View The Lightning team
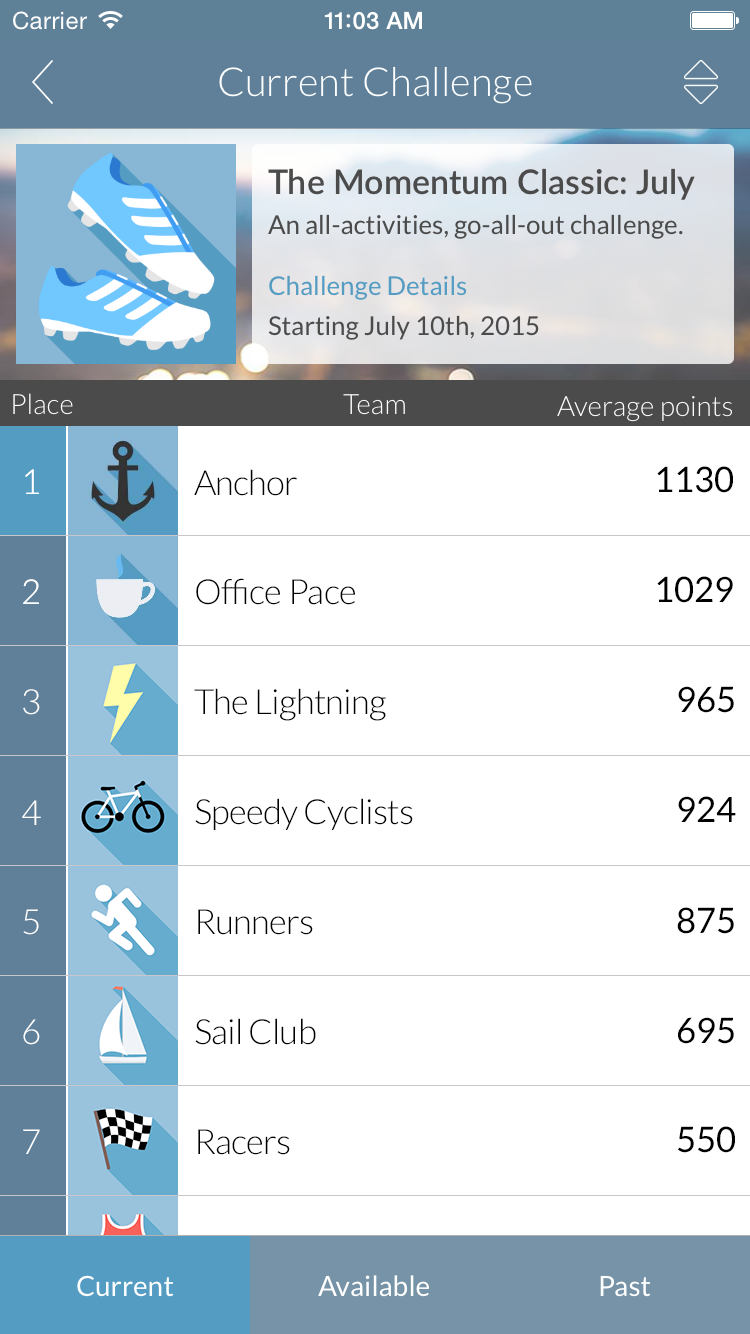The image size is (750, 1334). pos(375,701)
